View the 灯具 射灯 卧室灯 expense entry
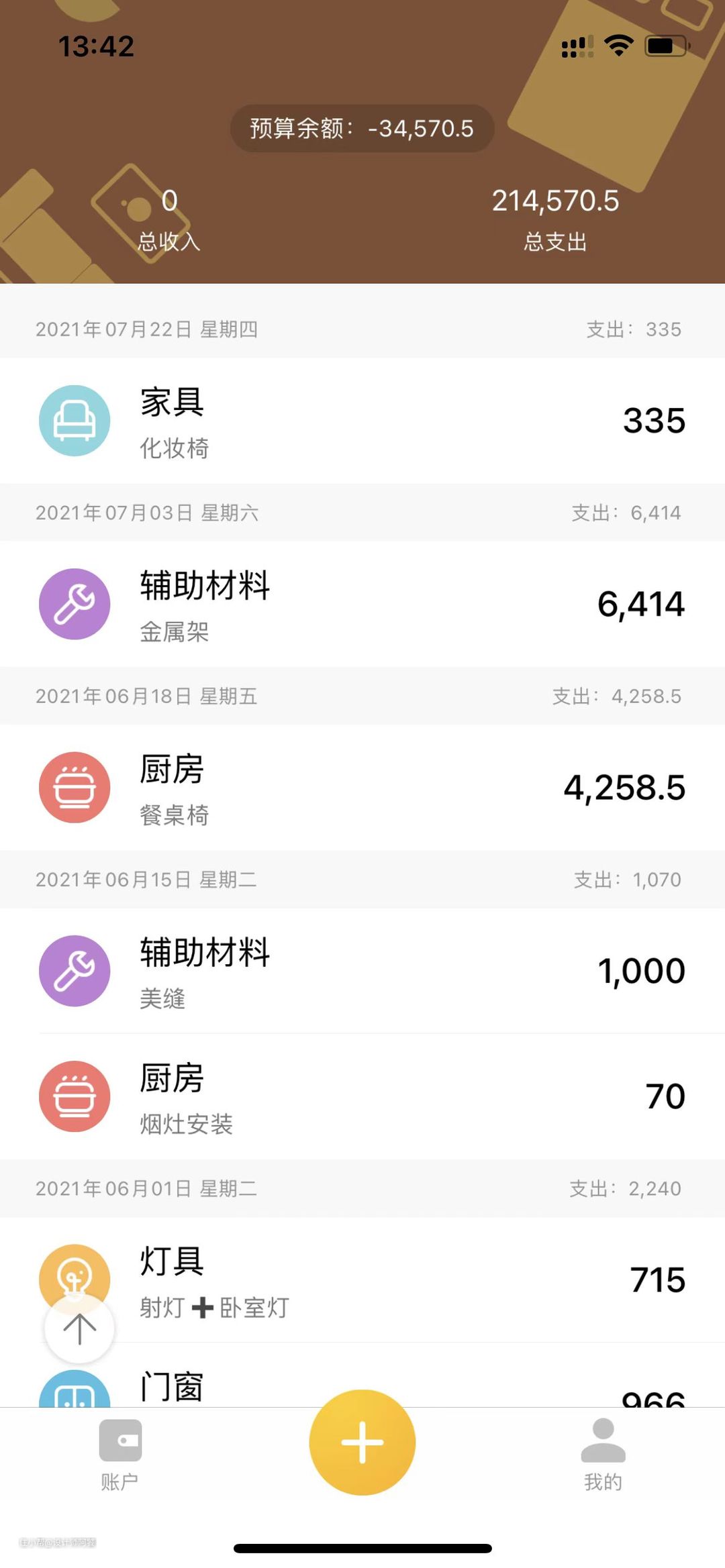The height and width of the screenshot is (1568, 725). [403, 1279]
